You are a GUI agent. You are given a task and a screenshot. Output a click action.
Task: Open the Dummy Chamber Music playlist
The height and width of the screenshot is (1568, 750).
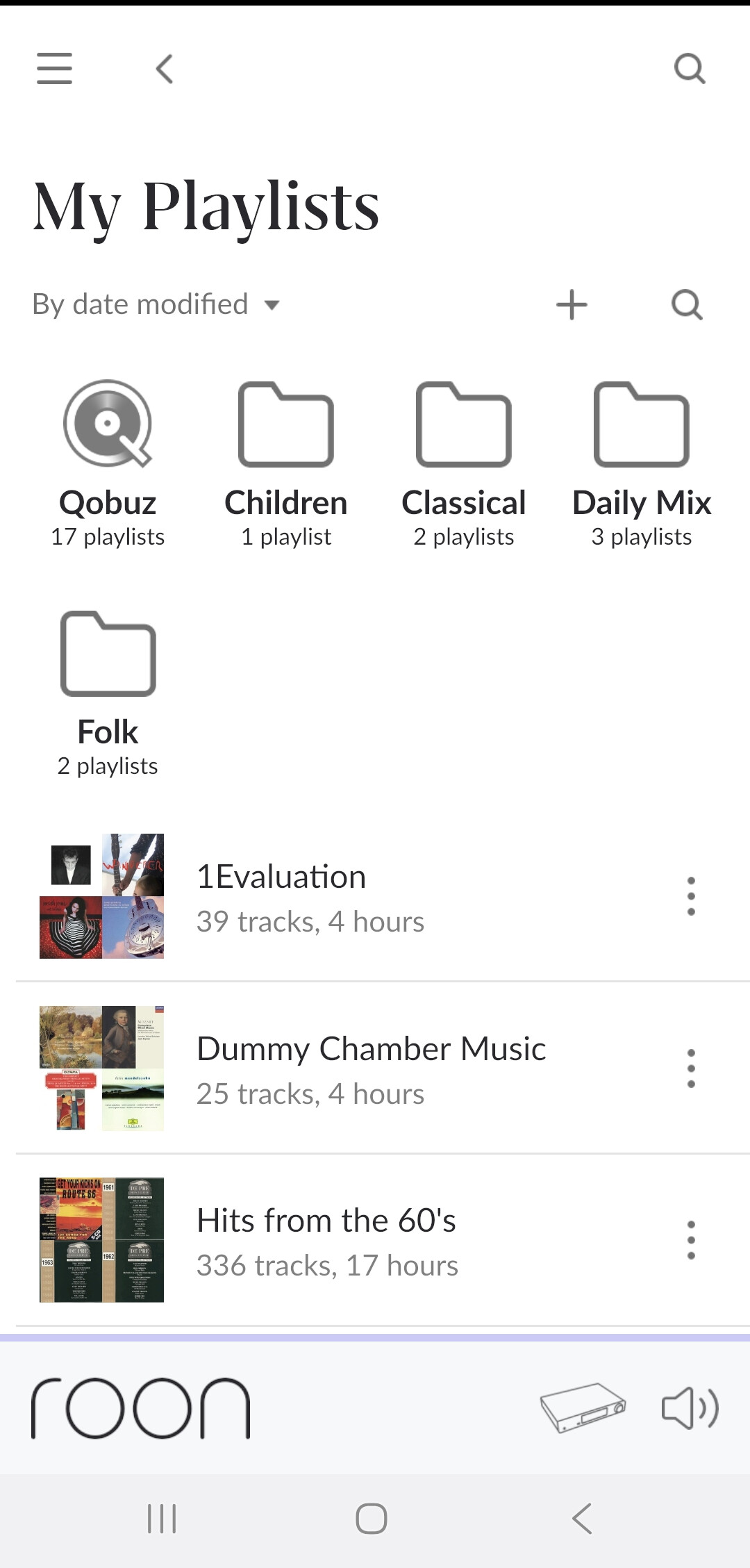click(371, 1068)
